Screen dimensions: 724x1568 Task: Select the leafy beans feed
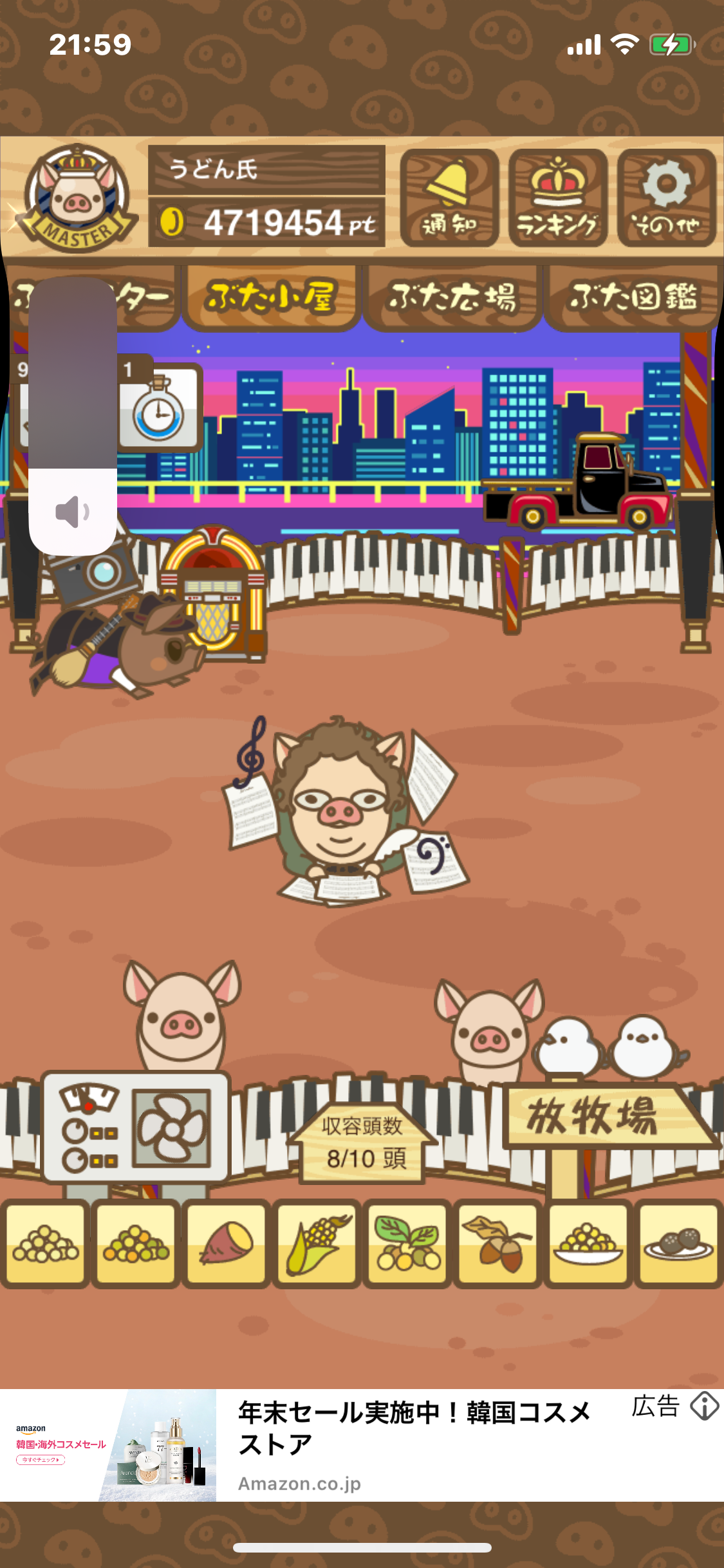tap(407, 1244)
